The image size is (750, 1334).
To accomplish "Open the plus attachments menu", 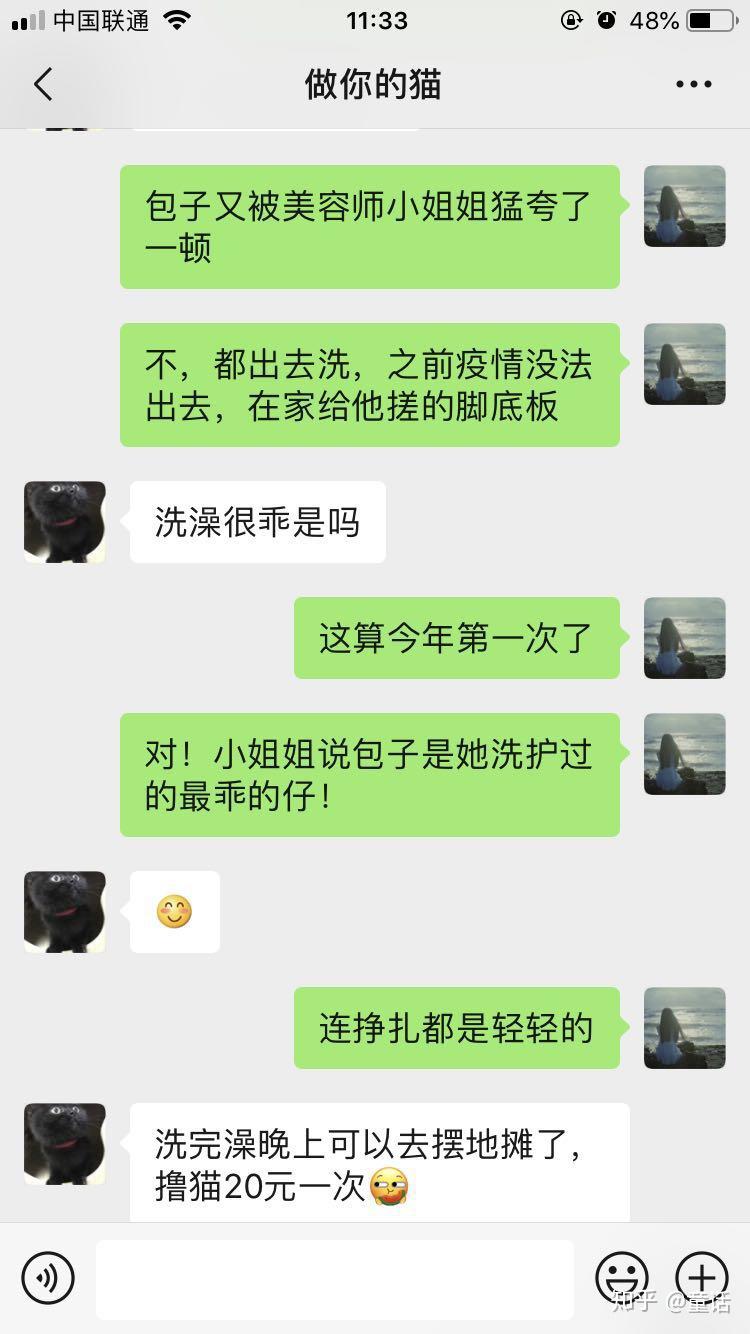I will point(702,1278).
